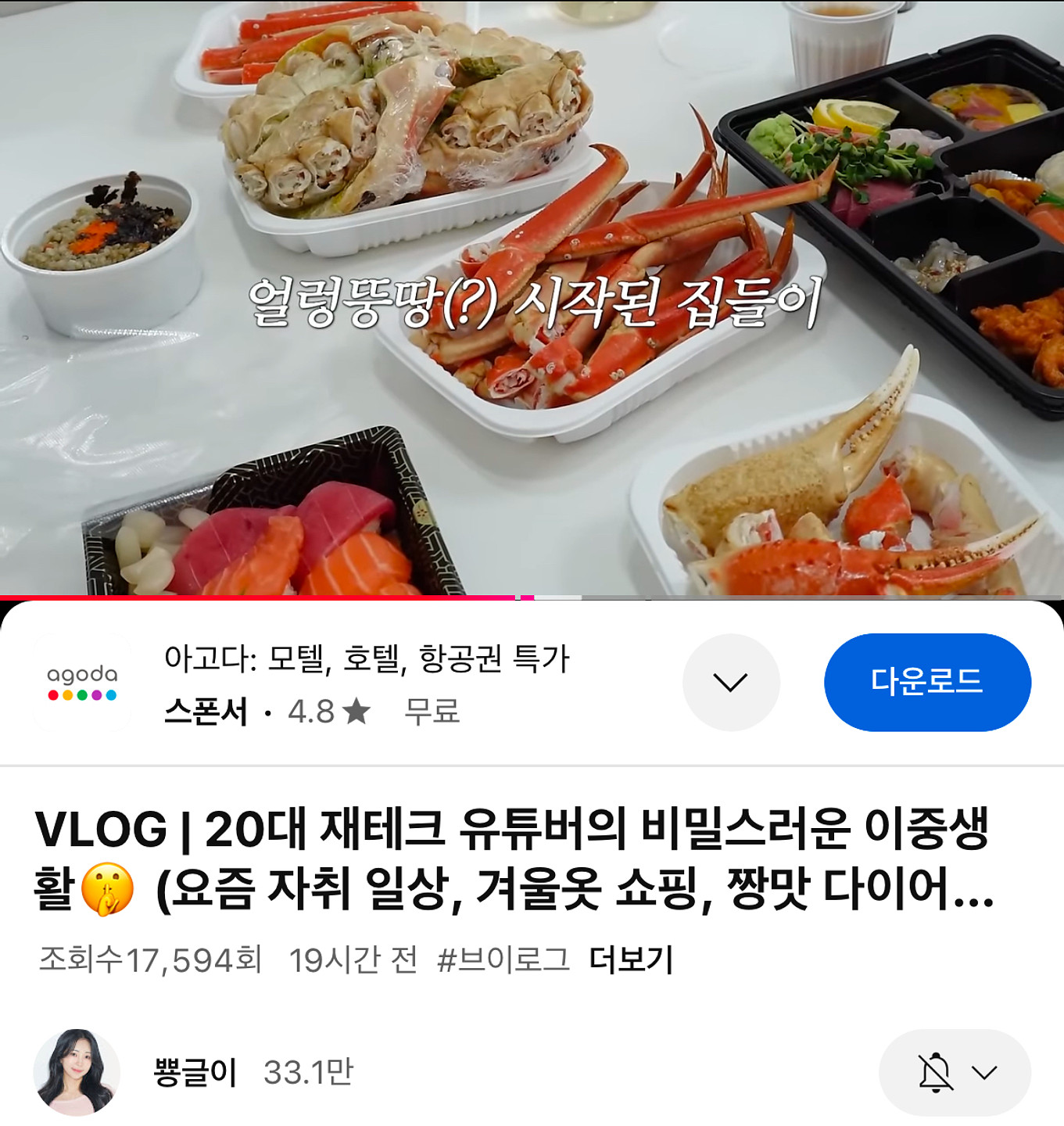Open the Agoda sponsored app listing
Screen dimensions: 1064x1126
(x=366, y=683)
